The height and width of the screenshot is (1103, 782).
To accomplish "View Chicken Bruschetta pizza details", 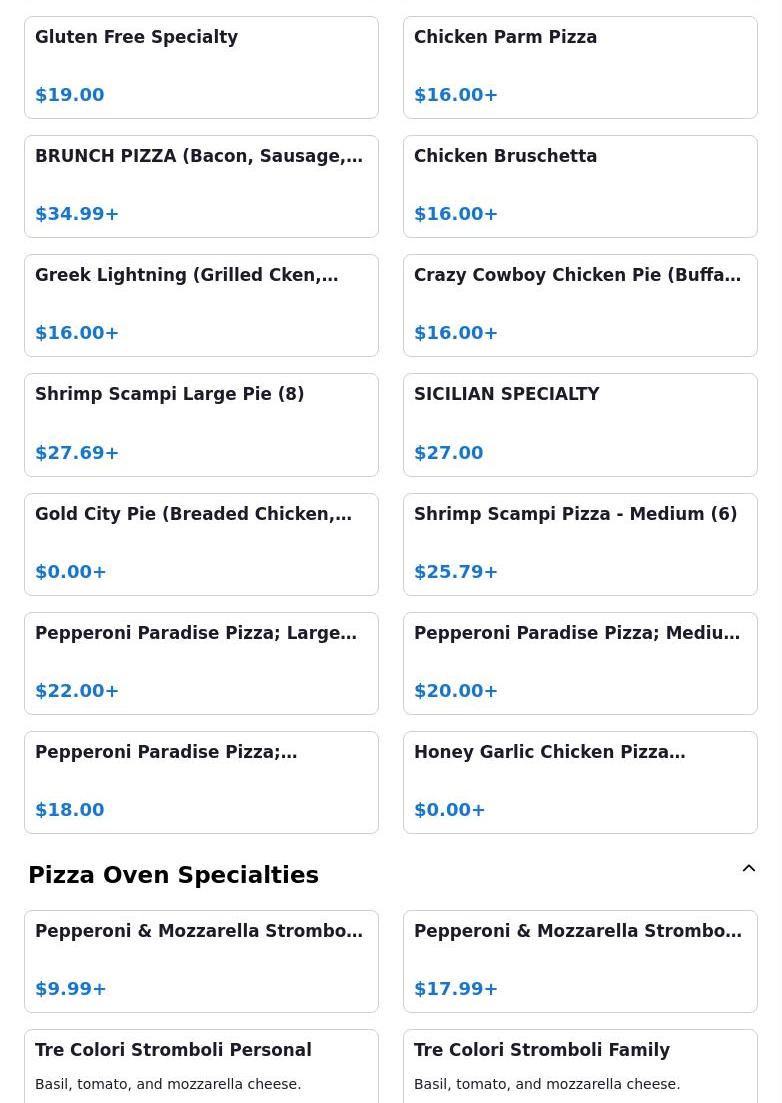I will [x=580, y=186].
